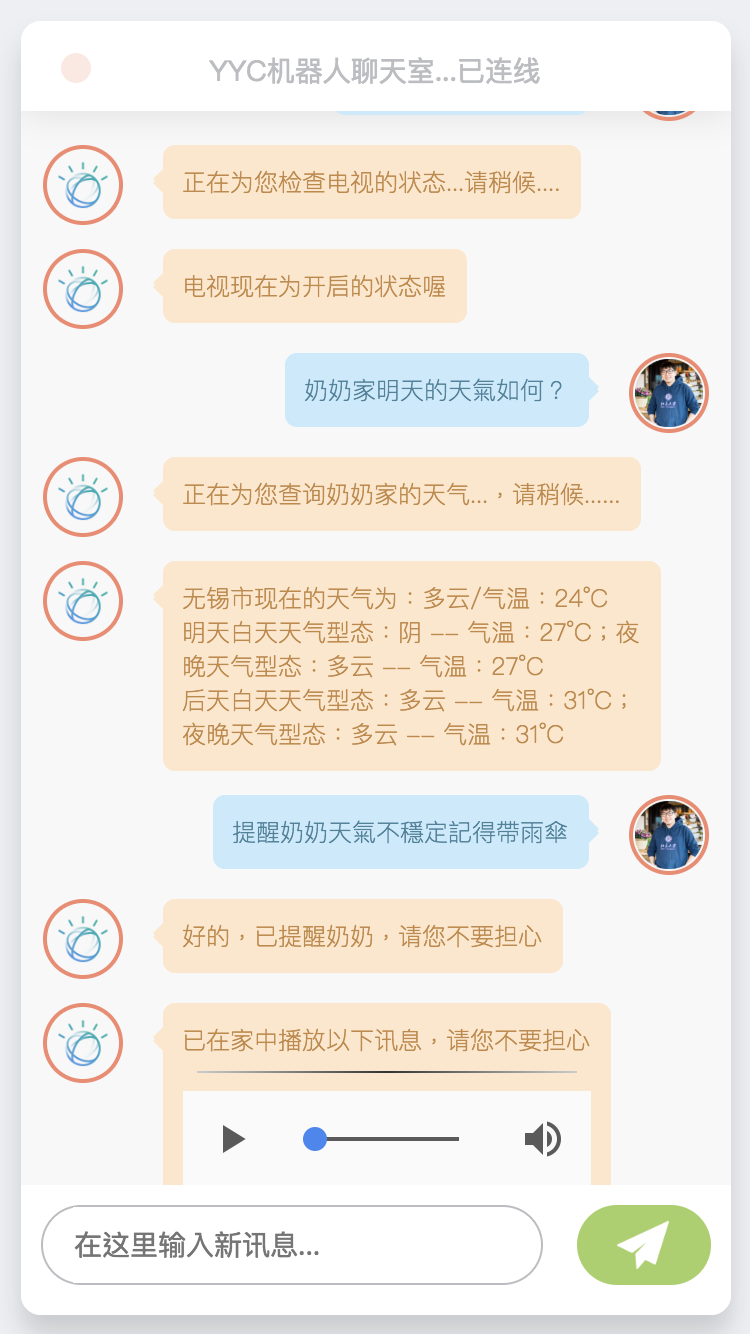
Task: Focus the new message input field
Action: pos(291,1245)
